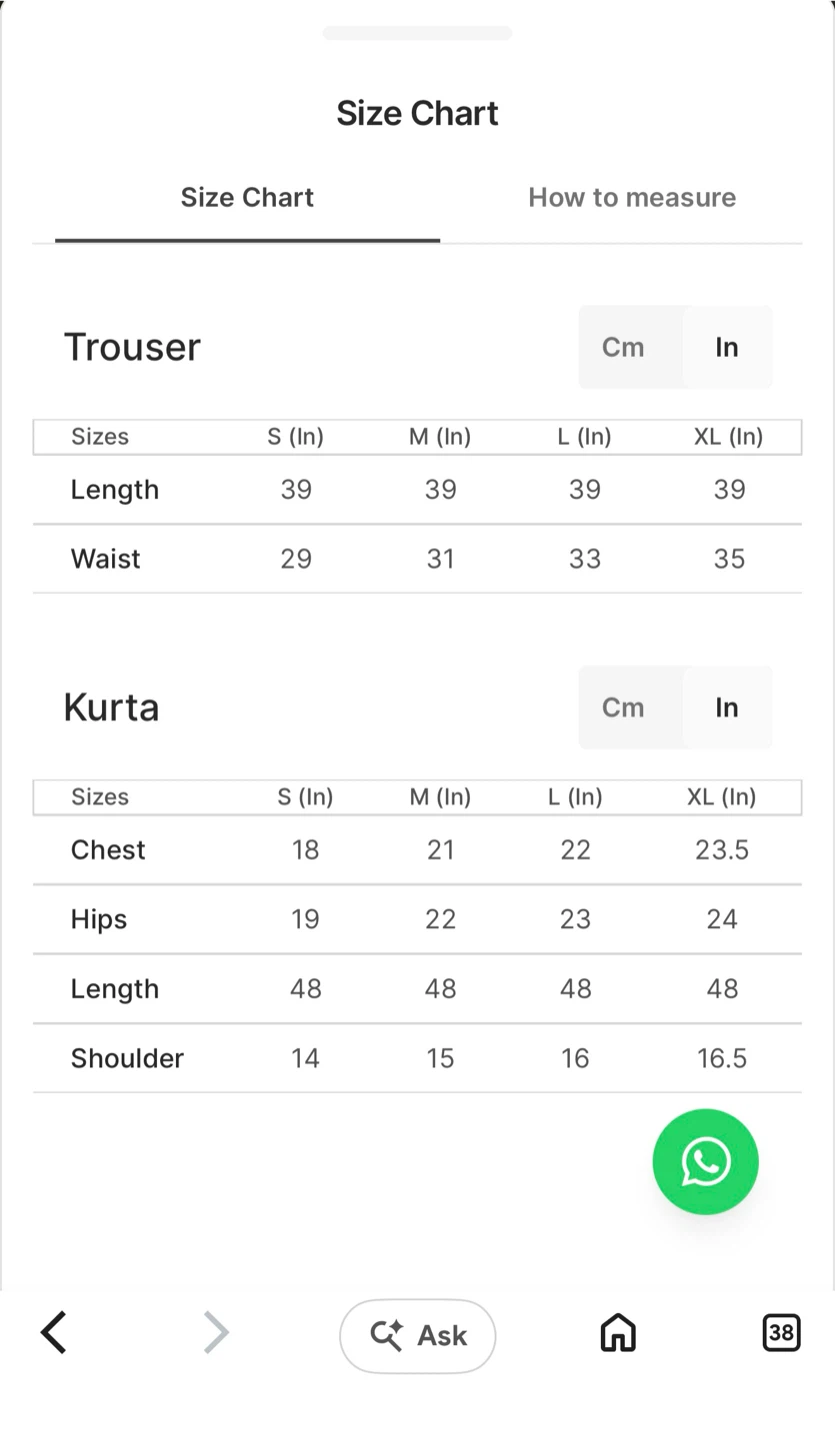The image size is (835, 1440).
Task: Switch to the How to measure tab
Action: click(x=632, y=197)
